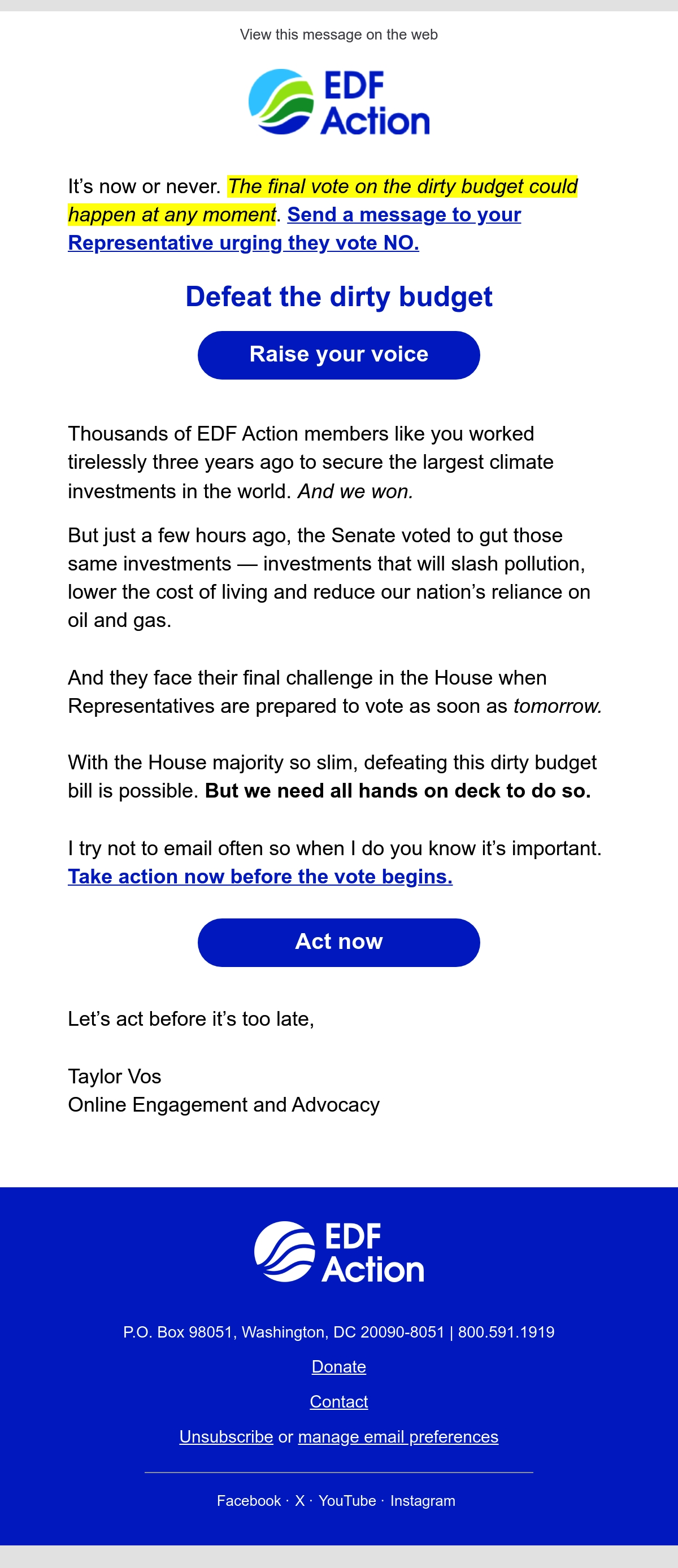Viewport: 678px width, 1568px height.
Task: Open 'Take action now before the vote begins' link
Action: tap(260, 877)
